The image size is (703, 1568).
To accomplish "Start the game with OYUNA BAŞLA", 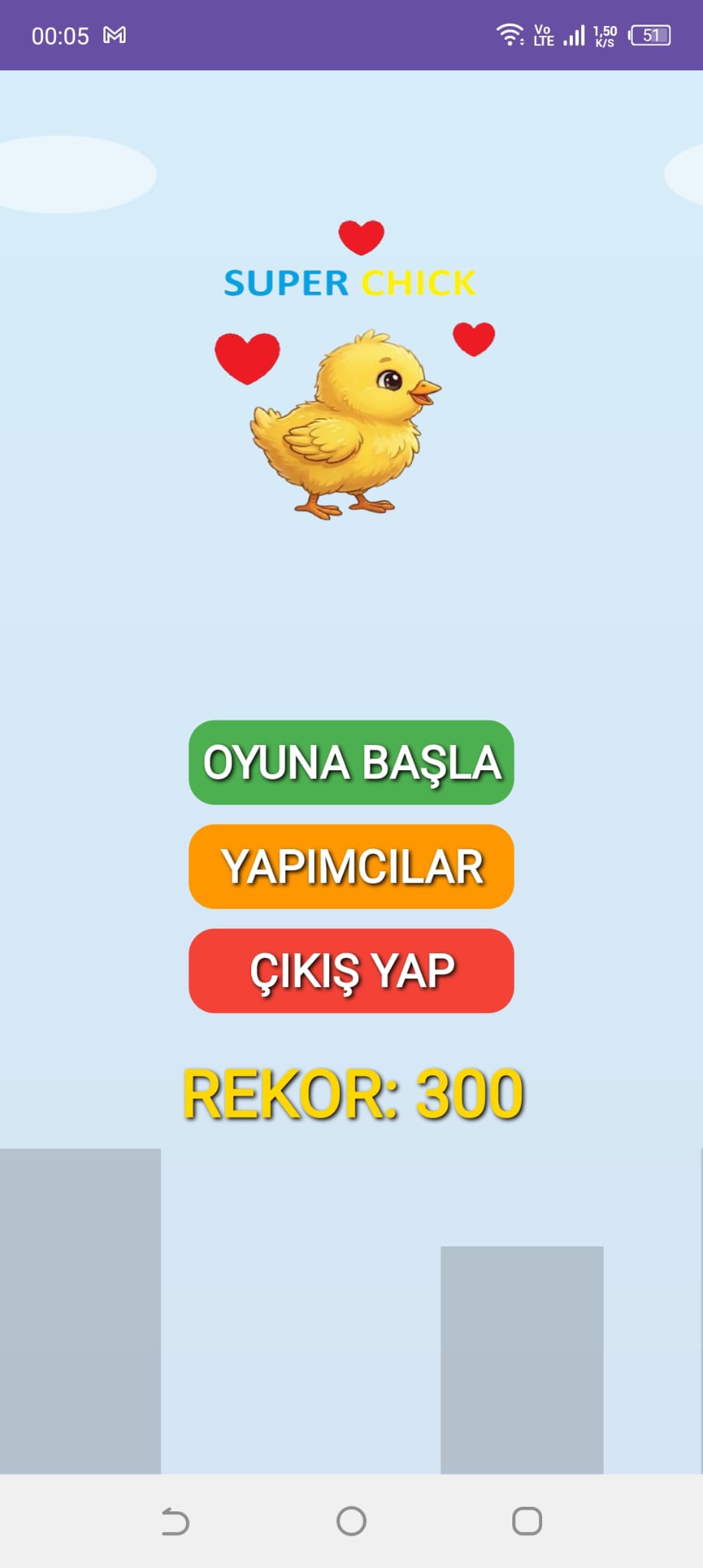I will tap(351, 763).
